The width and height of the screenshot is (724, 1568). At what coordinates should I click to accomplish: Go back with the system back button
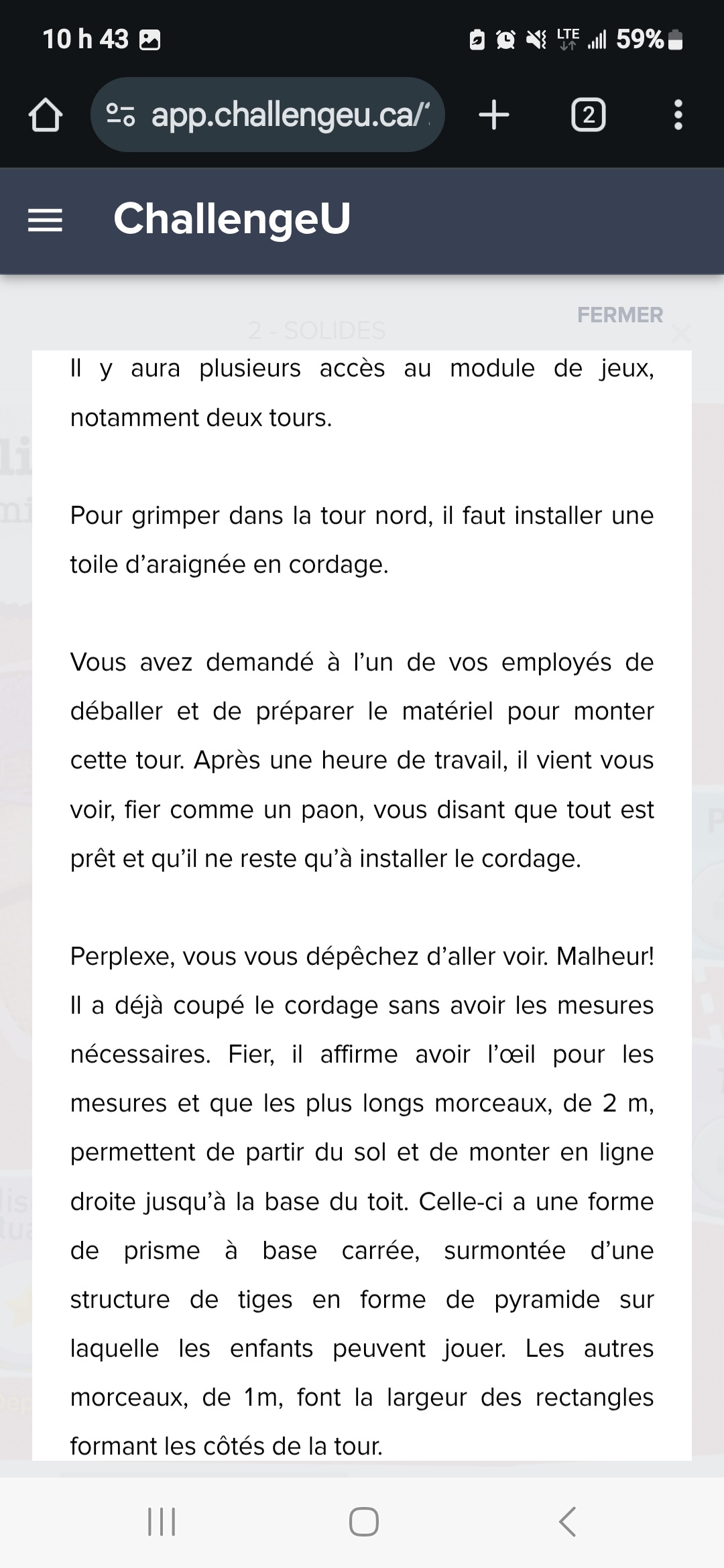[x=567, y=1521]
